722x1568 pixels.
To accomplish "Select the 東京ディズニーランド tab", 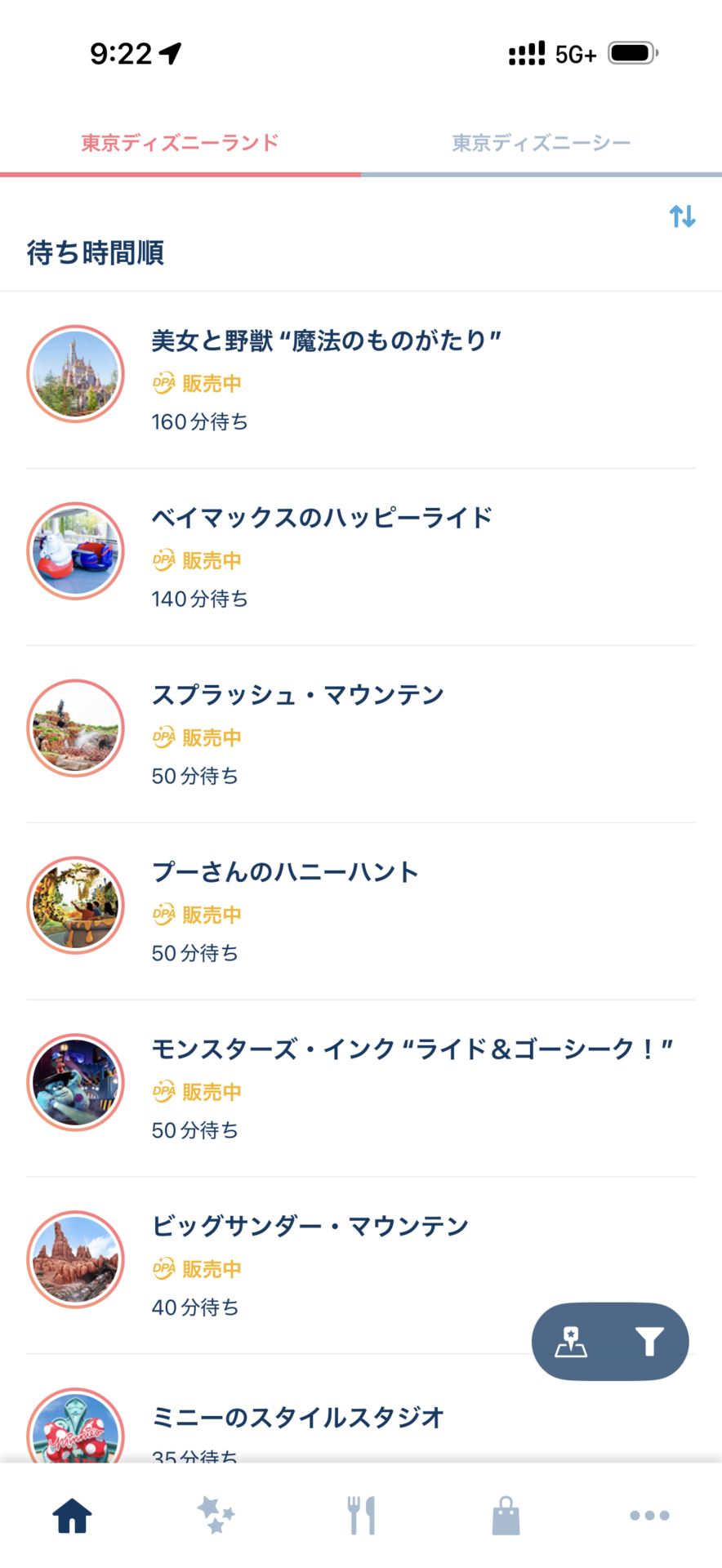I will pyautogui.click(x=180, y=144).
